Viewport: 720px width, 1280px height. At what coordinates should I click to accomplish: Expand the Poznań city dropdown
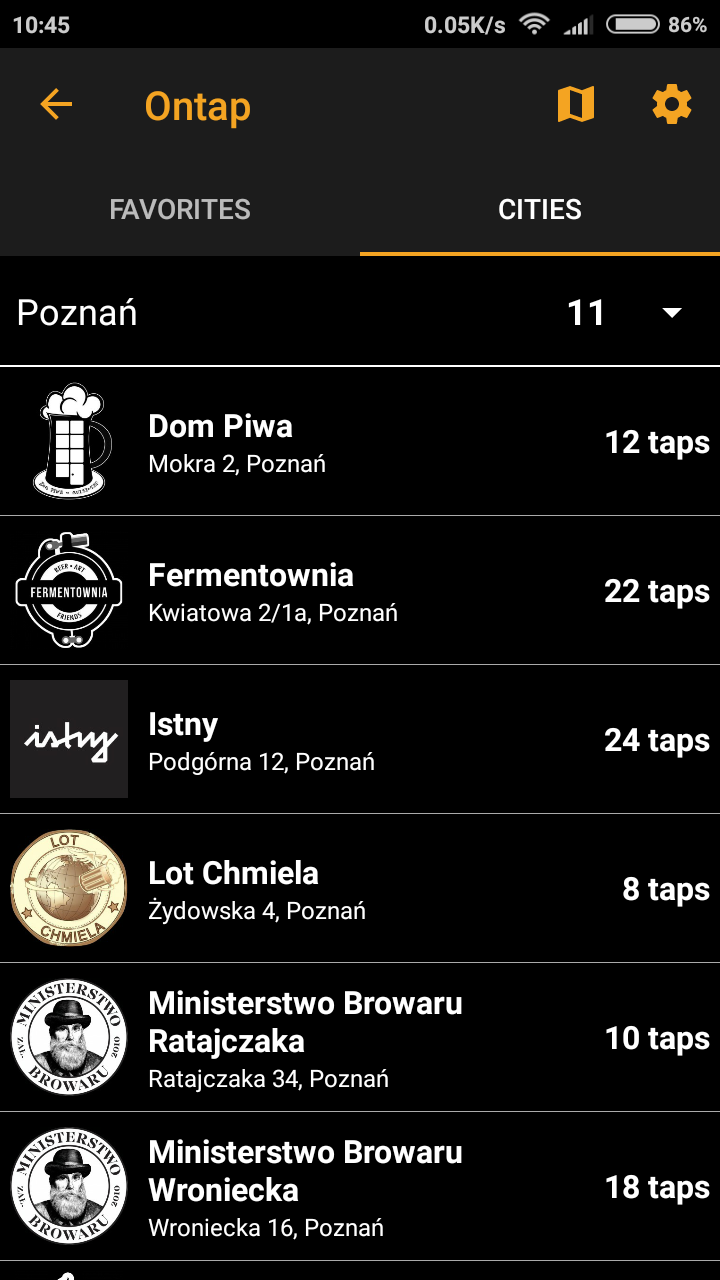pyautogui.click(x=672, y=313)
